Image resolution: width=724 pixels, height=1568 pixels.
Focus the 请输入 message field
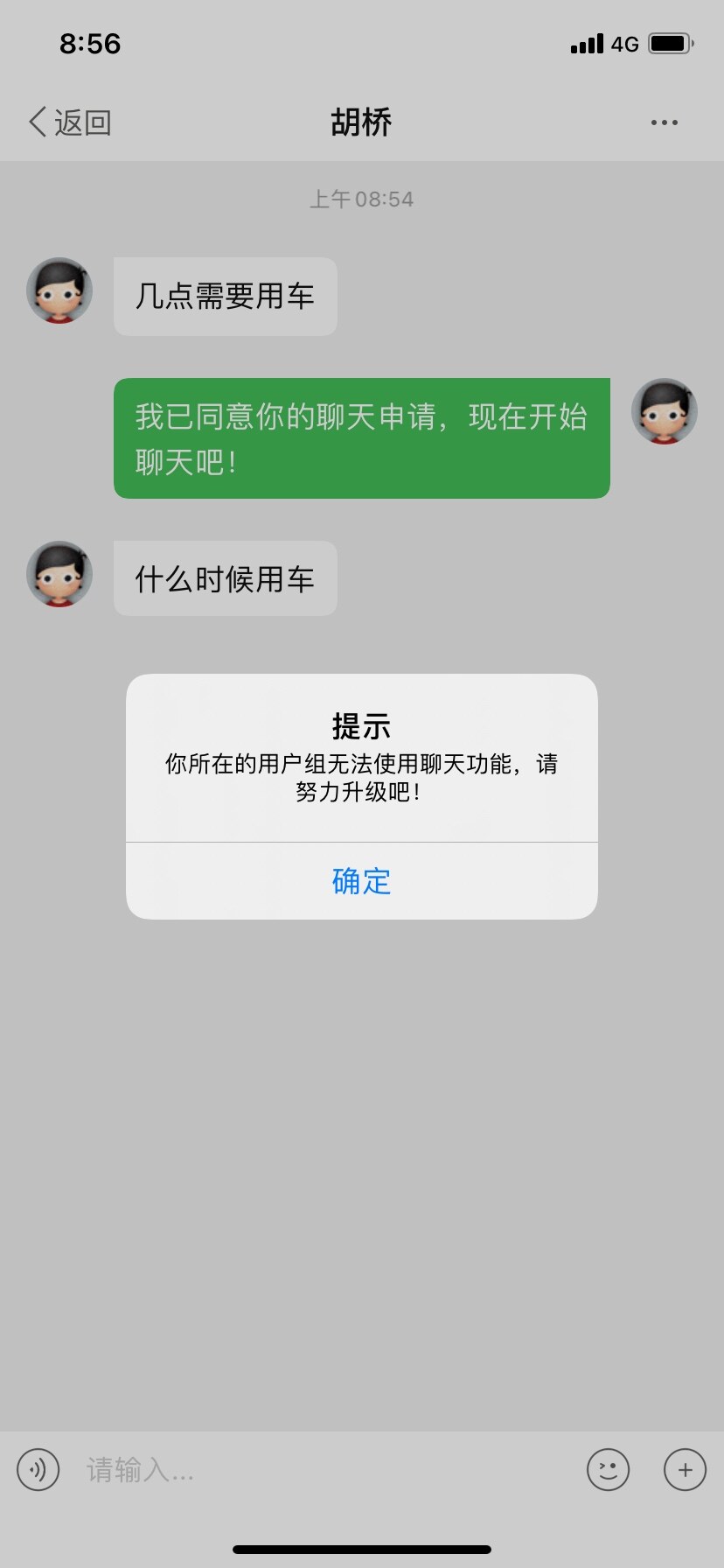[324, 1469]
